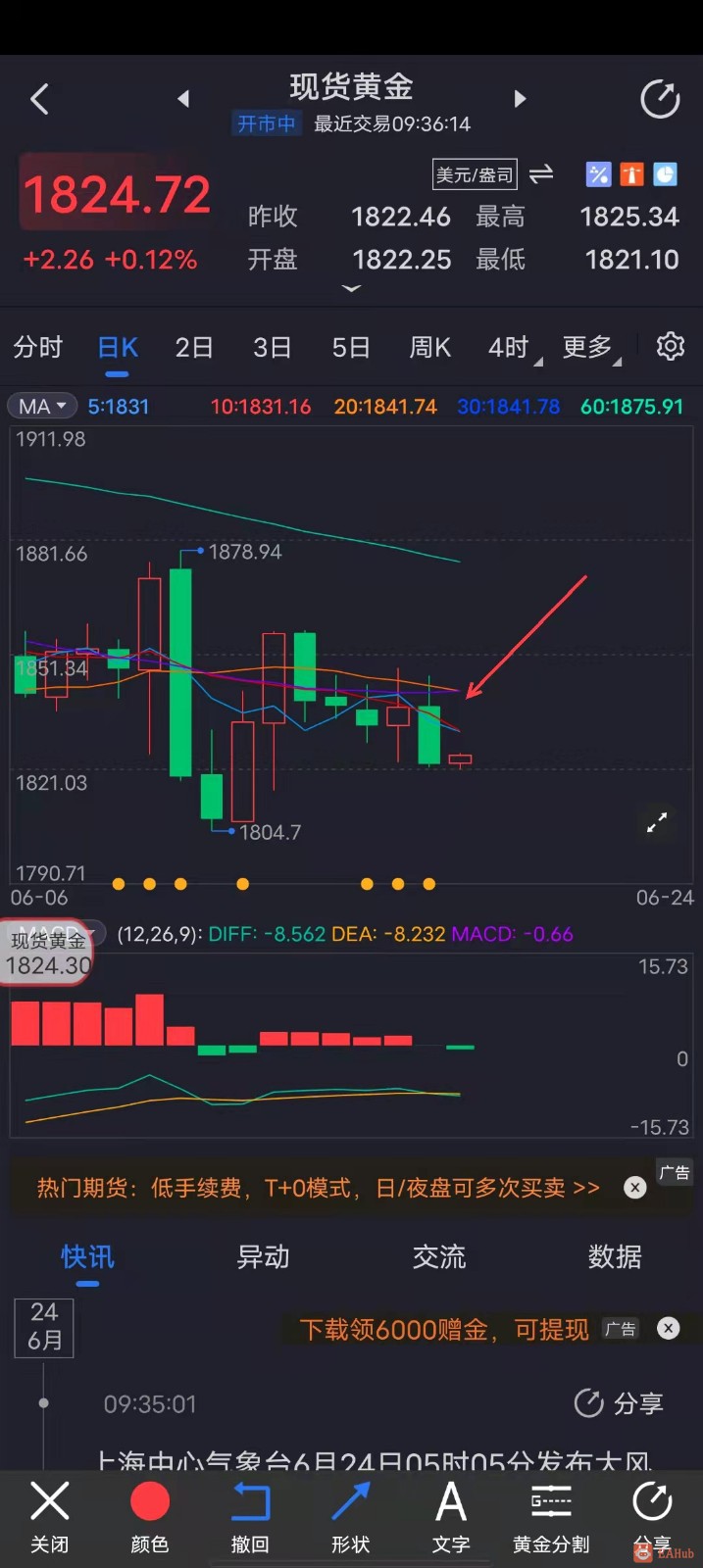Screen dimensions: 703x1568
Task: Open the 交流 tab
Action: click(438, 1257)
